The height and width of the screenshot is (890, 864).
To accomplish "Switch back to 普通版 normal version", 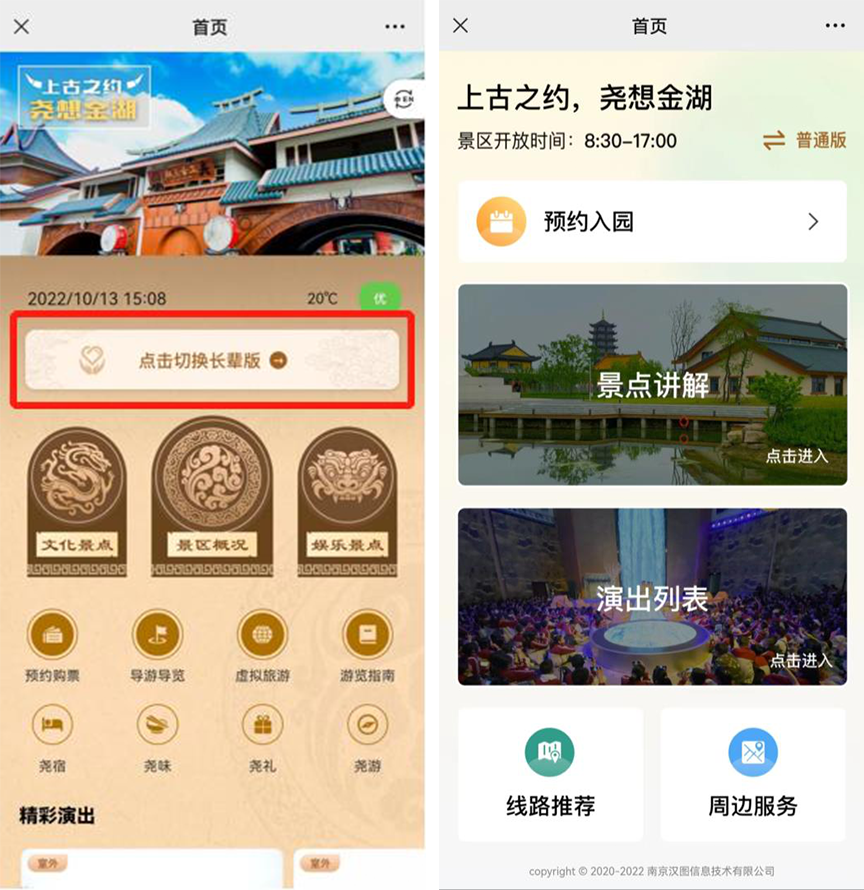I will tap(806, 141).
